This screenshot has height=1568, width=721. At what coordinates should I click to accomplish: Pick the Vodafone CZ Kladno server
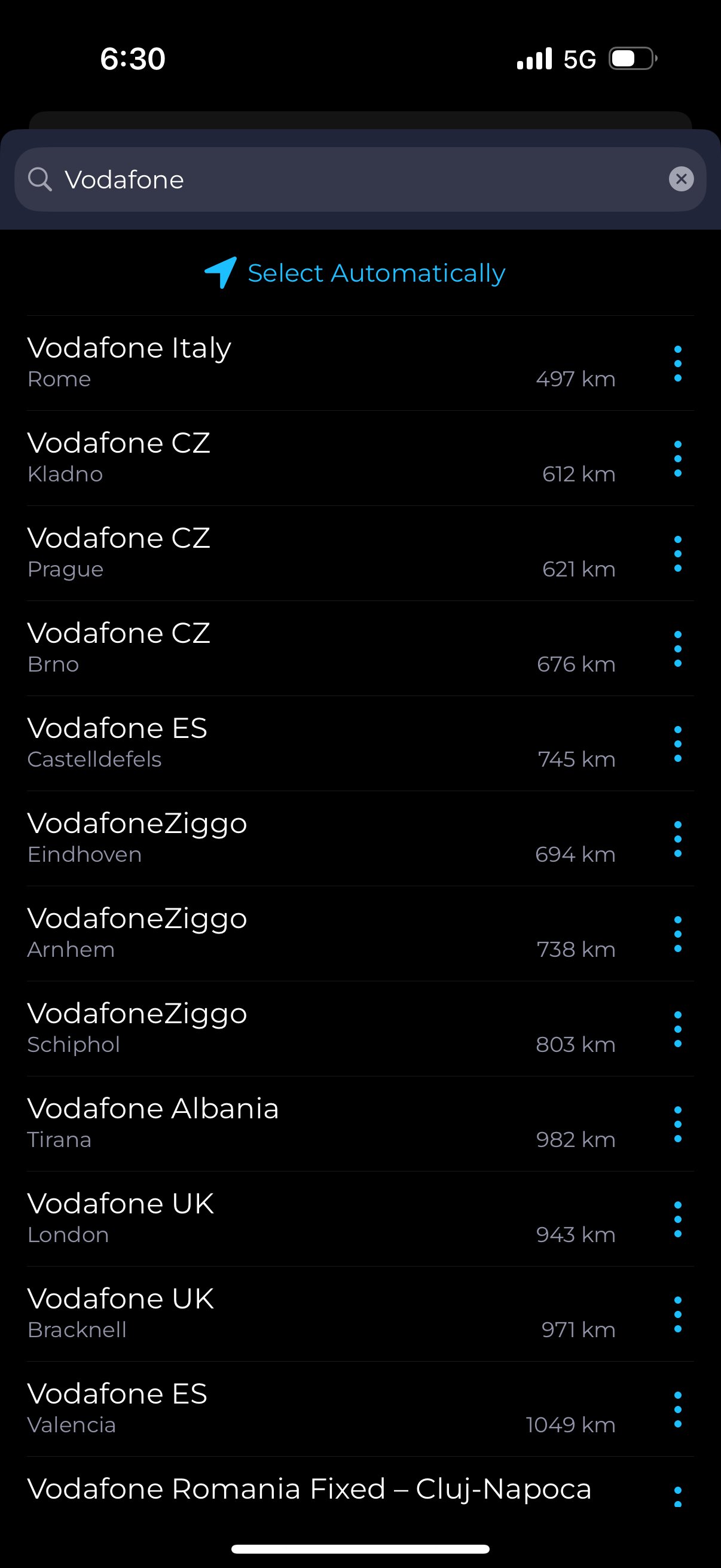316,457
